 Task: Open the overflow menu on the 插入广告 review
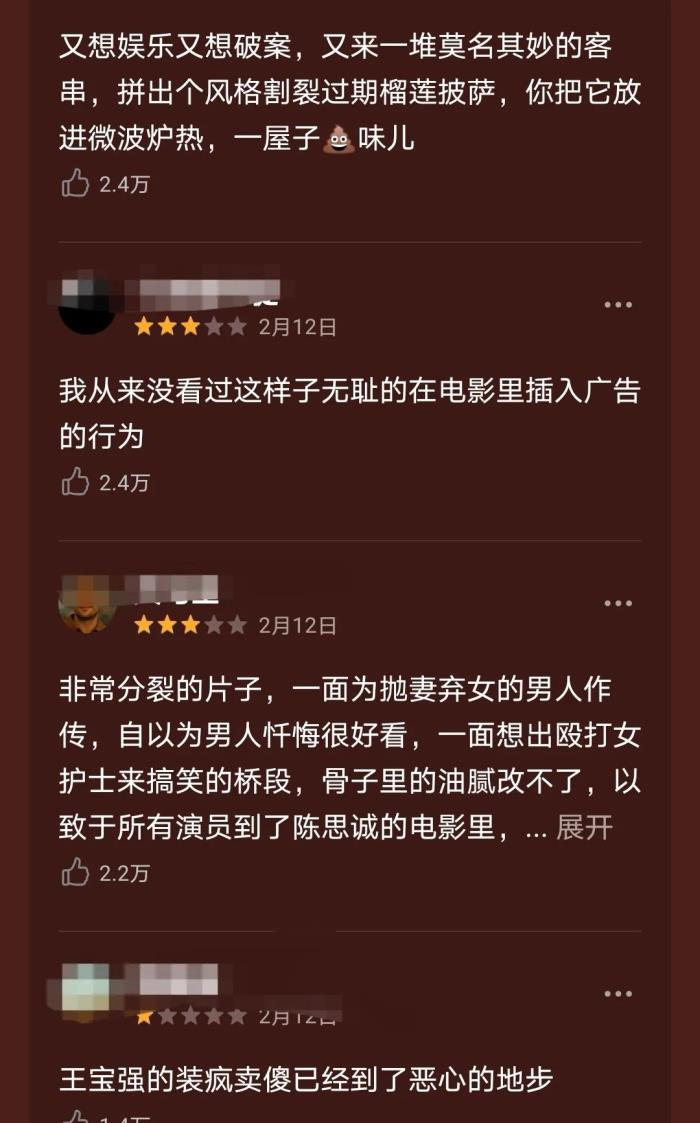click(x=618, y=304)
